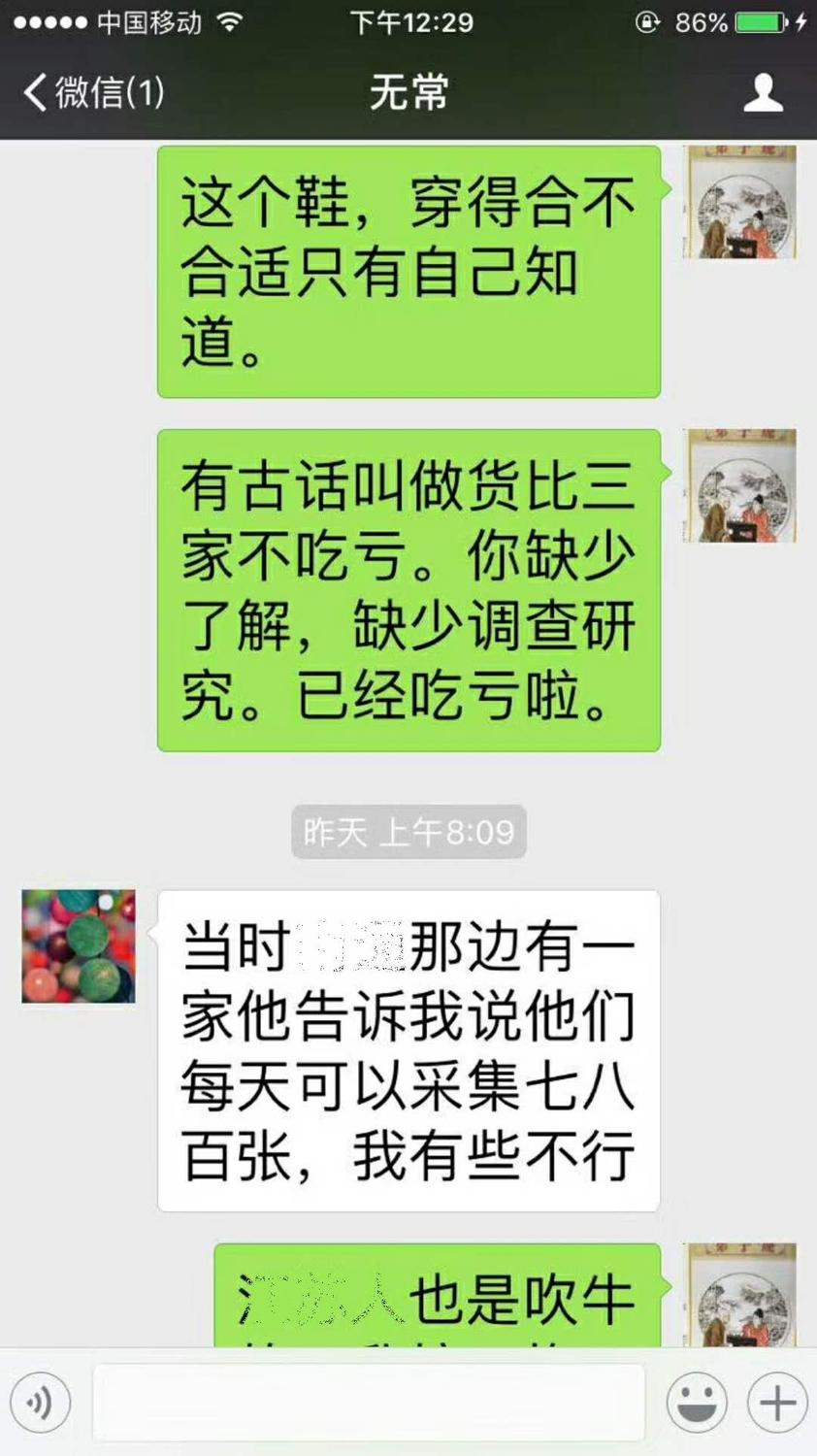Screen dimensions: 817x1456
Task: Open the plus attachments menu
Action: (x=777, y=1403)
